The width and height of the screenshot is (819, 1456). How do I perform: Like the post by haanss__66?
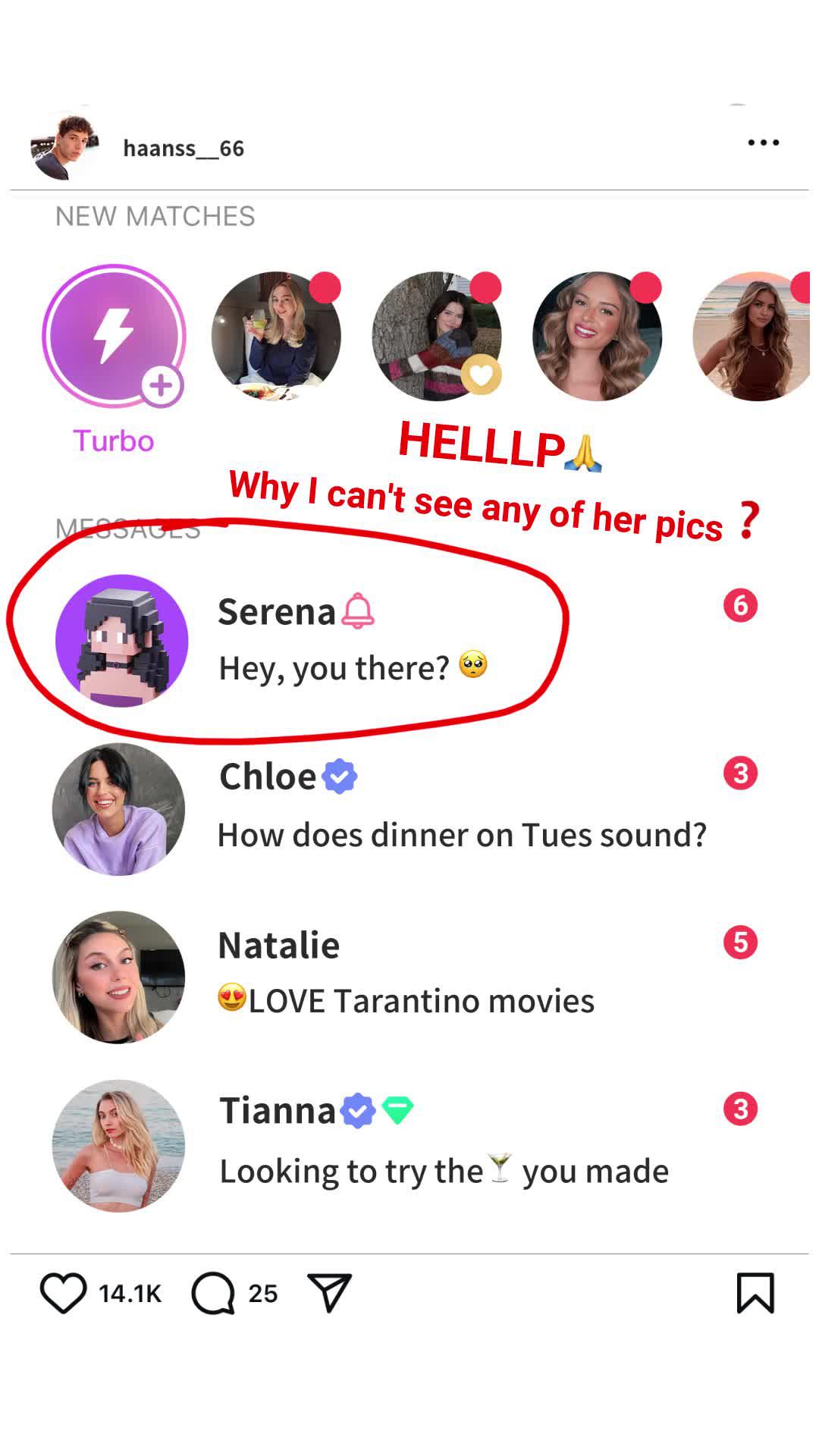(x=63, y=1293)
